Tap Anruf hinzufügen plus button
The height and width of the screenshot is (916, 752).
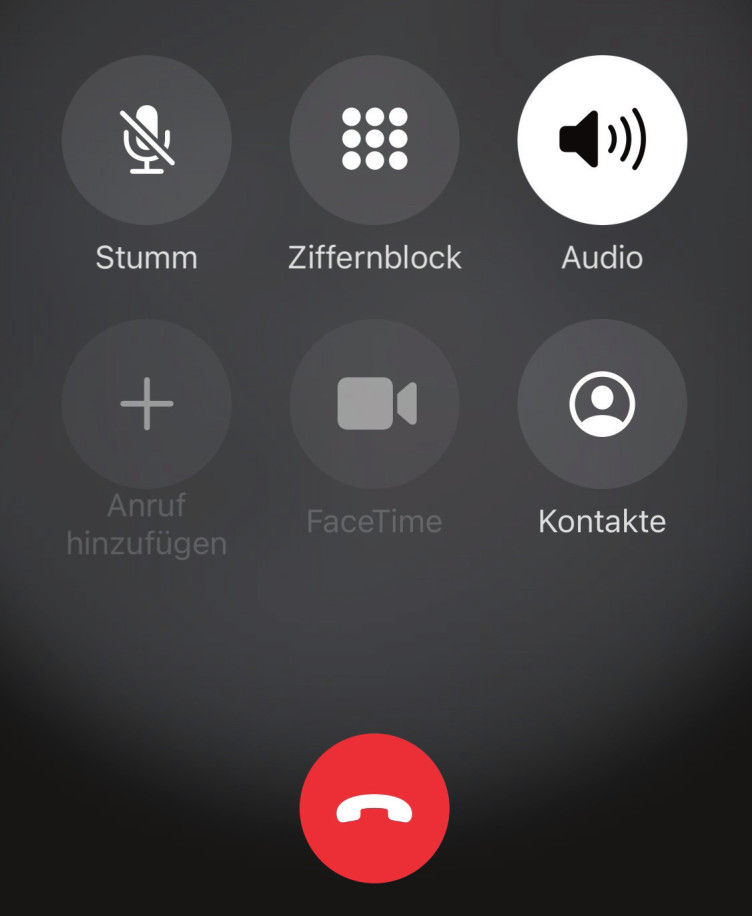click(x=147, y=404)
